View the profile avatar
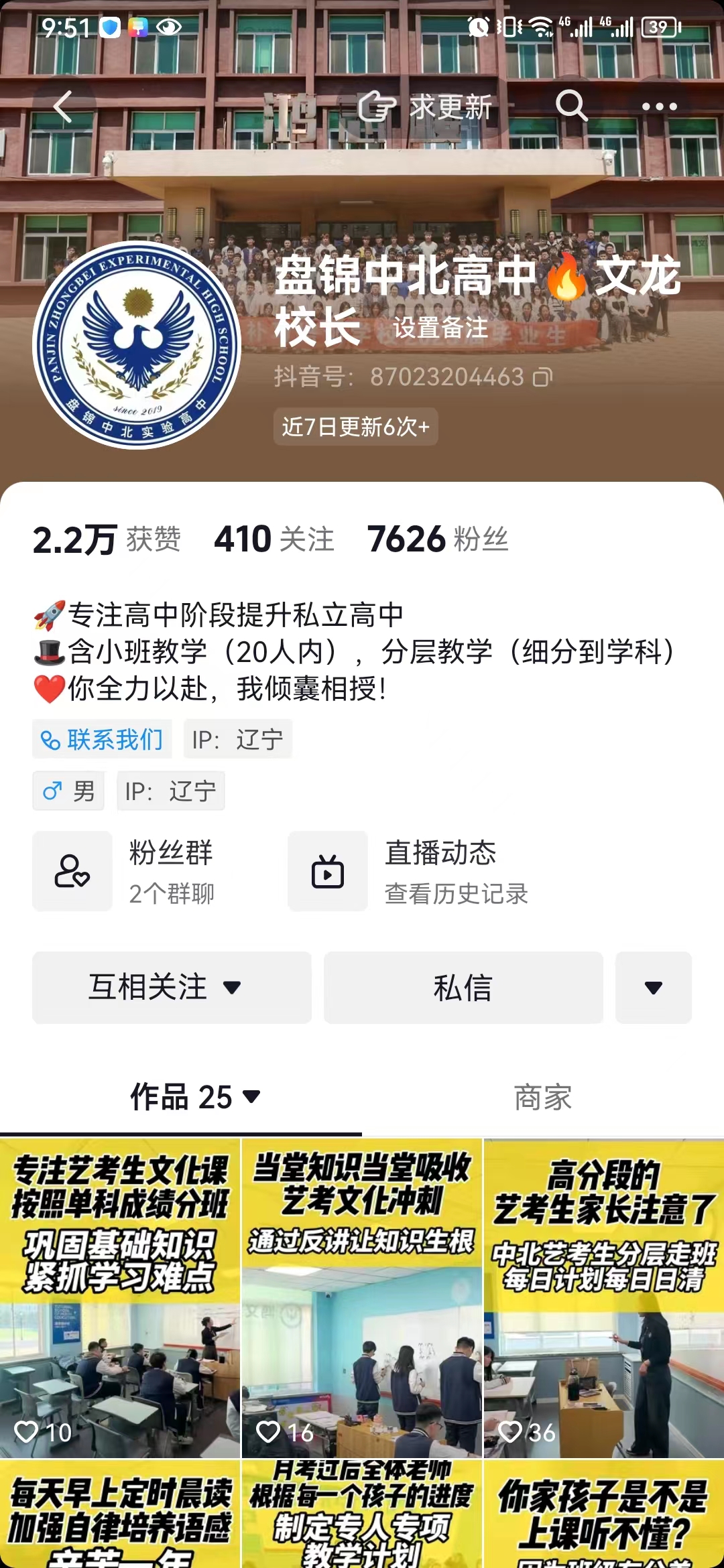 click(137, 344)
